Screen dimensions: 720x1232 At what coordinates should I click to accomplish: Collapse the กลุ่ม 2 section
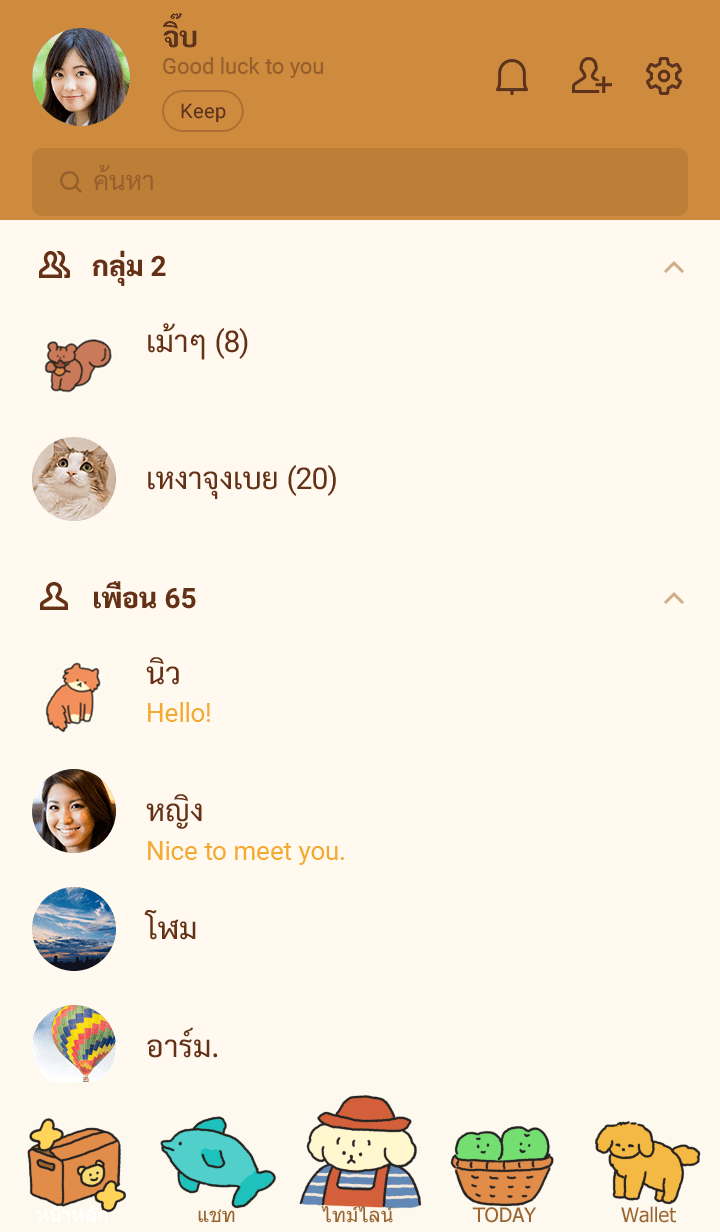click(674, 267)
